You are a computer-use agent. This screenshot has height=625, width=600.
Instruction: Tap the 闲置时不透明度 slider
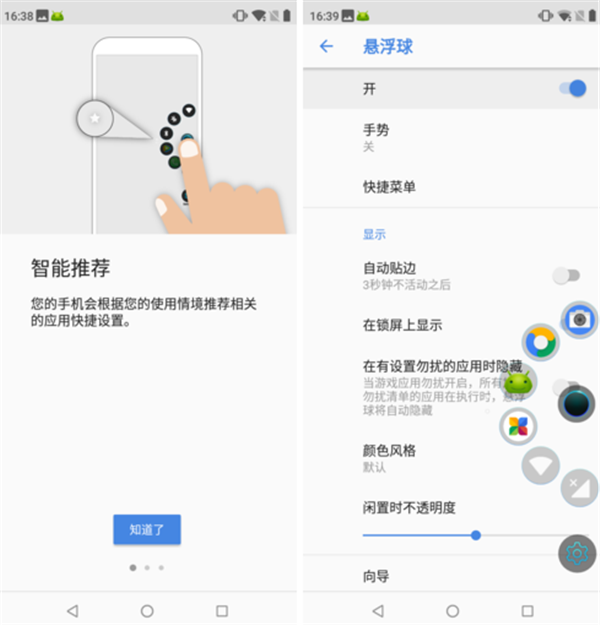click(476, 535)
